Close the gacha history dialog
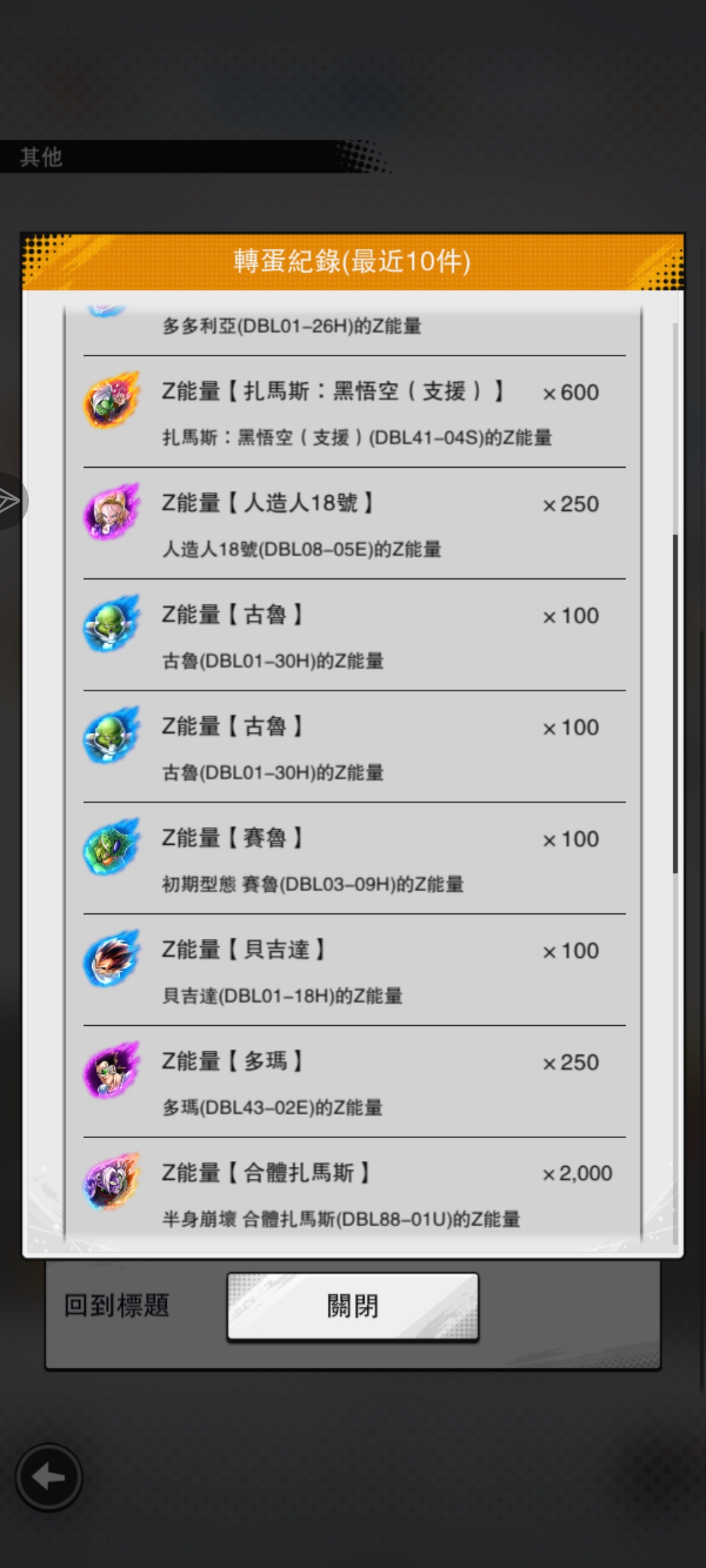This screenshot has width=706, height=1568. 352,1307
